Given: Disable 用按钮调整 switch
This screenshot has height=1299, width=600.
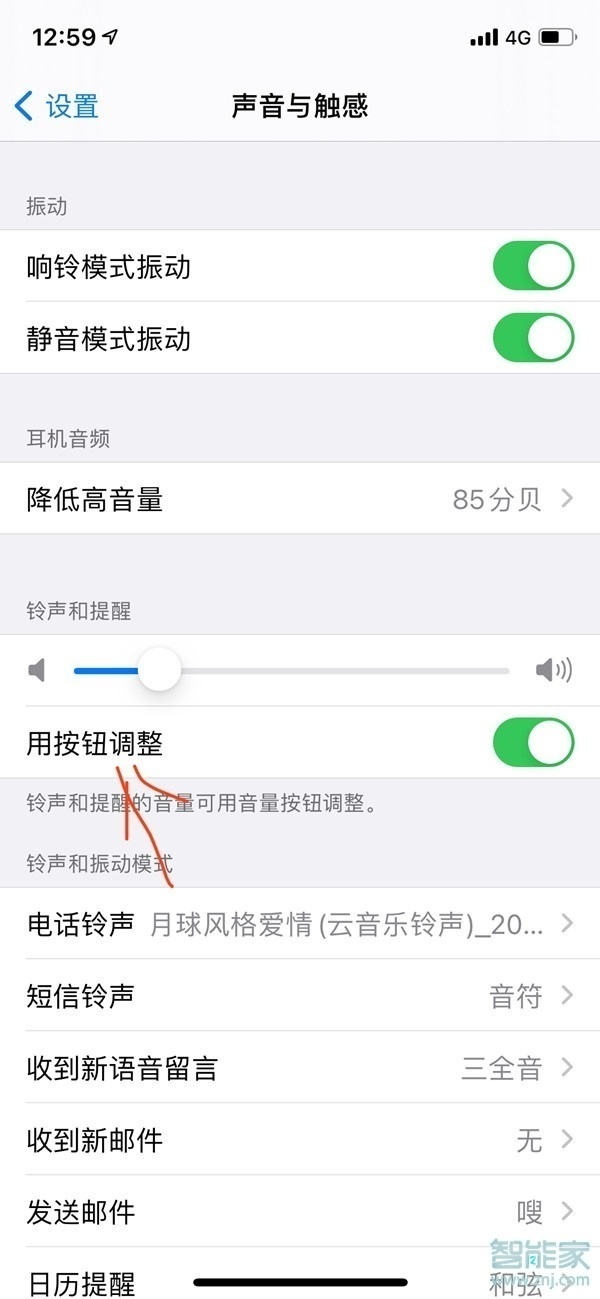Looking at the screenshot, I should (533, 743).
